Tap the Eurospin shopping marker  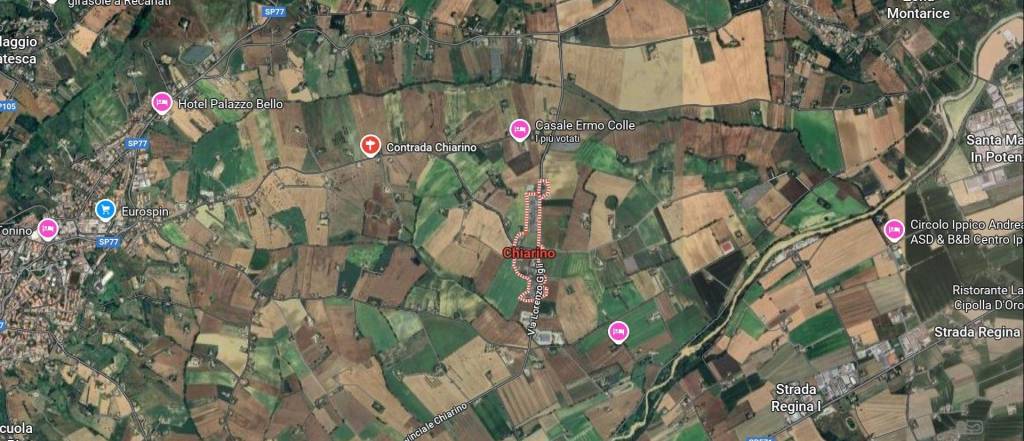coord(105,210)
